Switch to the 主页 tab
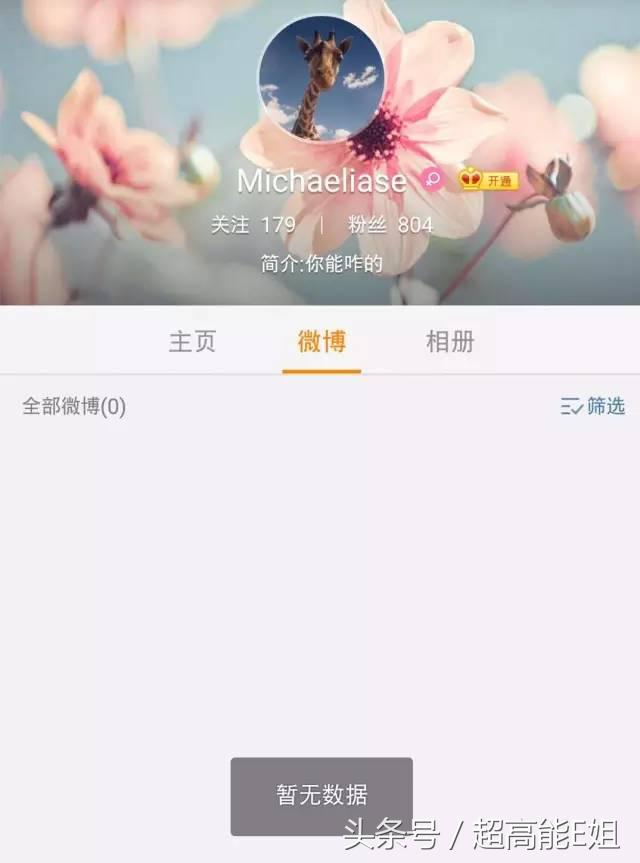 coord(192,342)
